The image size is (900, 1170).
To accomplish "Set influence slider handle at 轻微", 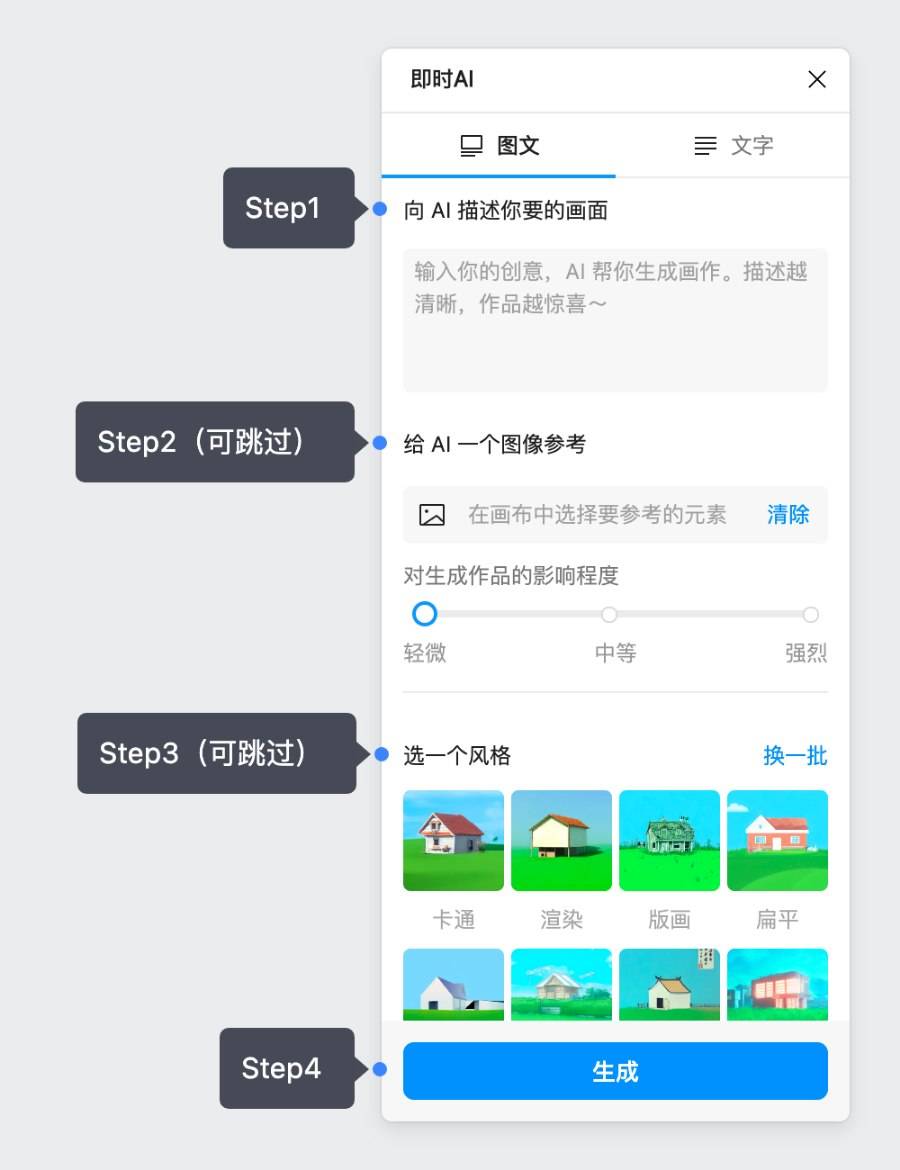I will coord(424,614).
